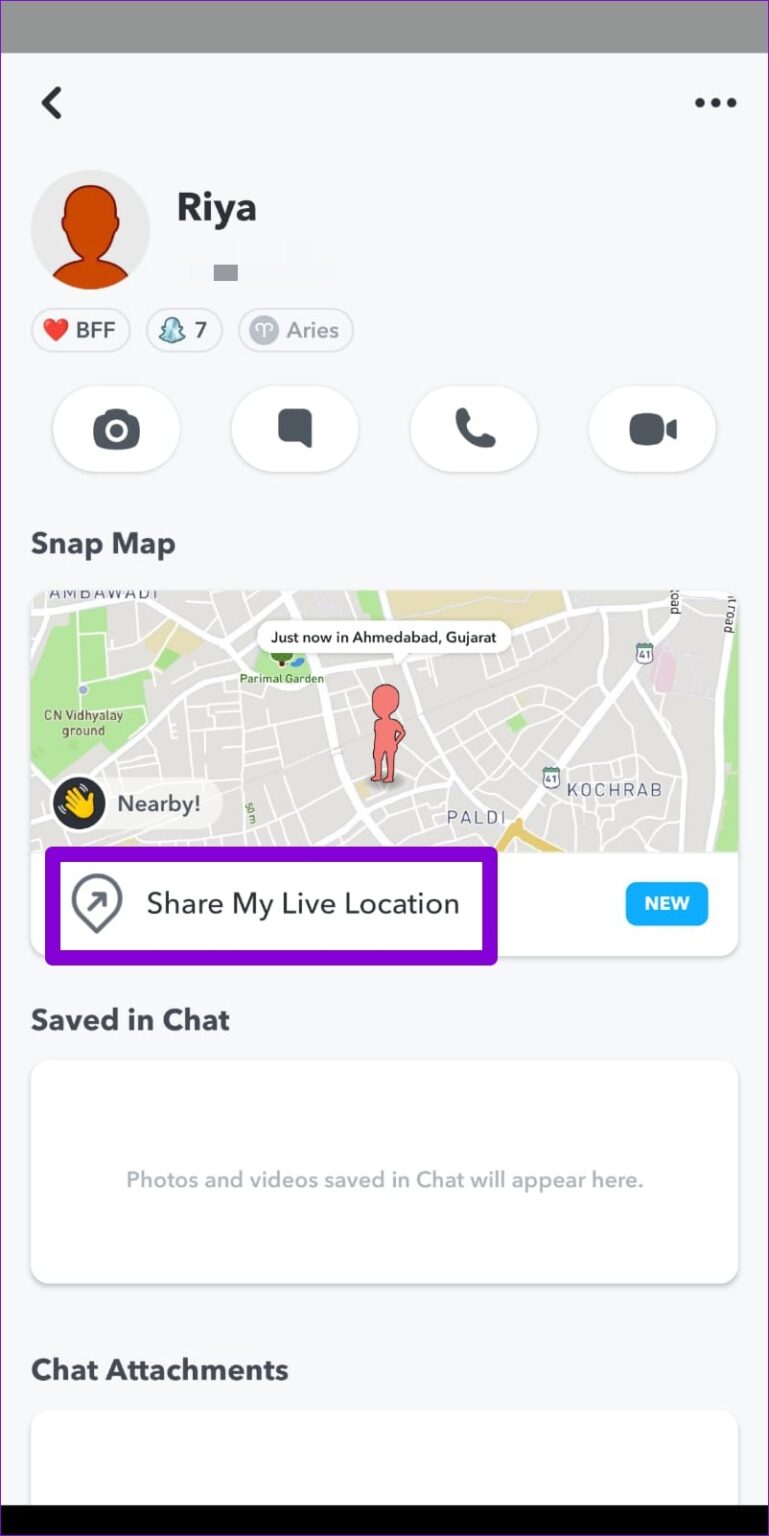
Task: Call Riya with the phone icon
Action: click(x=474, y=428)
